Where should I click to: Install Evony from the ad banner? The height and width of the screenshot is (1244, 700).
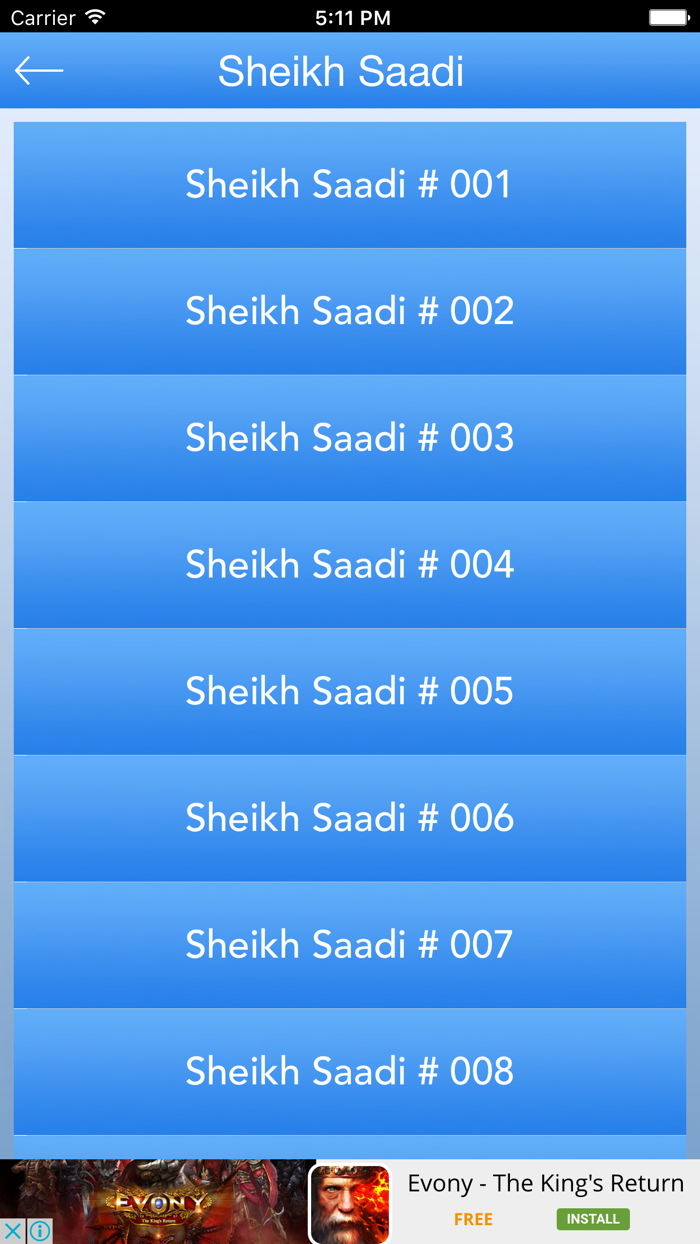pyautogui.click(x=593, y=1219)
